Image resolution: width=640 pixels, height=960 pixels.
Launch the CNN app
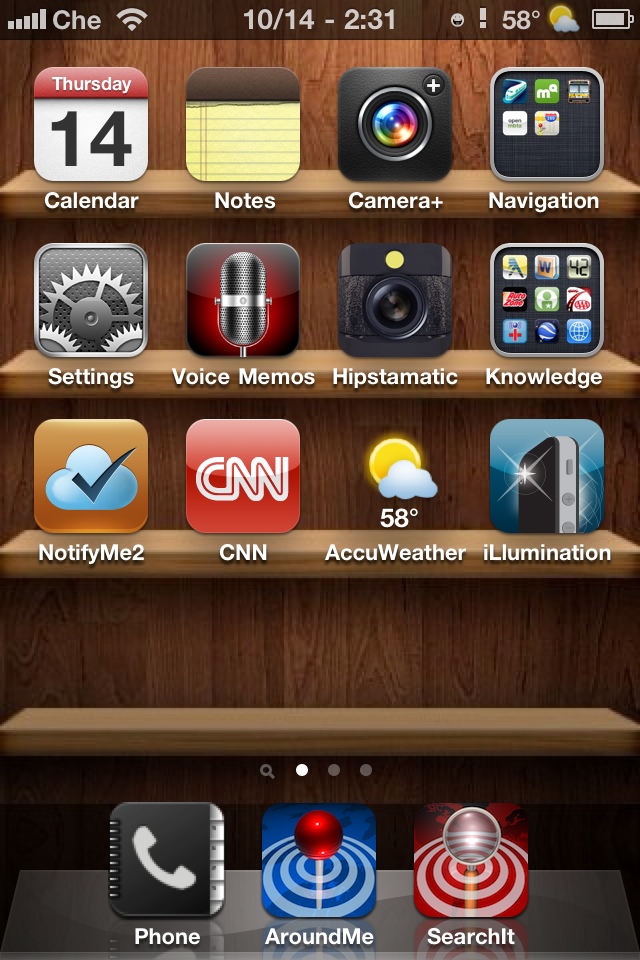243,476
